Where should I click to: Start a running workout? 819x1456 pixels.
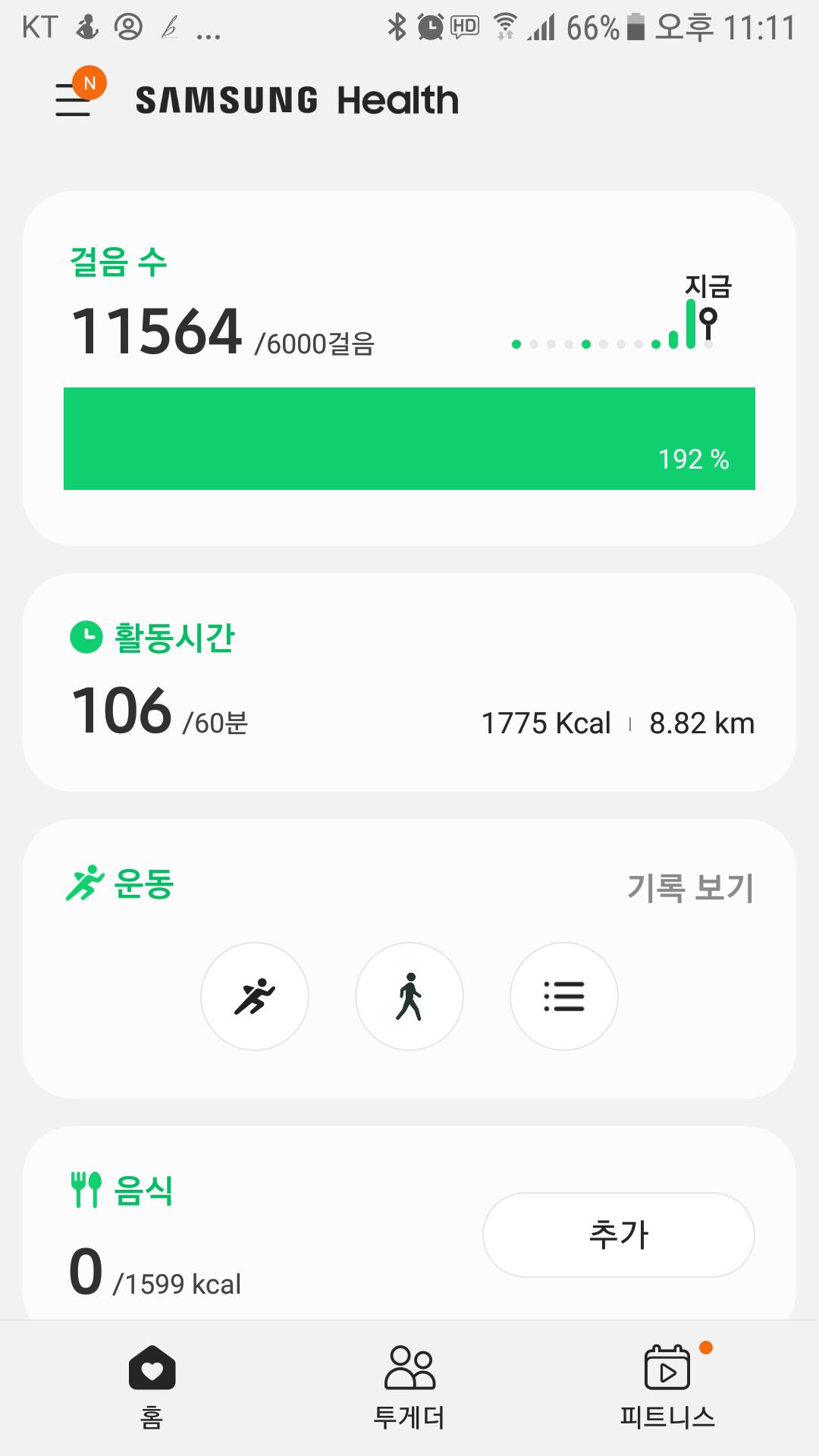pos(255,996)
